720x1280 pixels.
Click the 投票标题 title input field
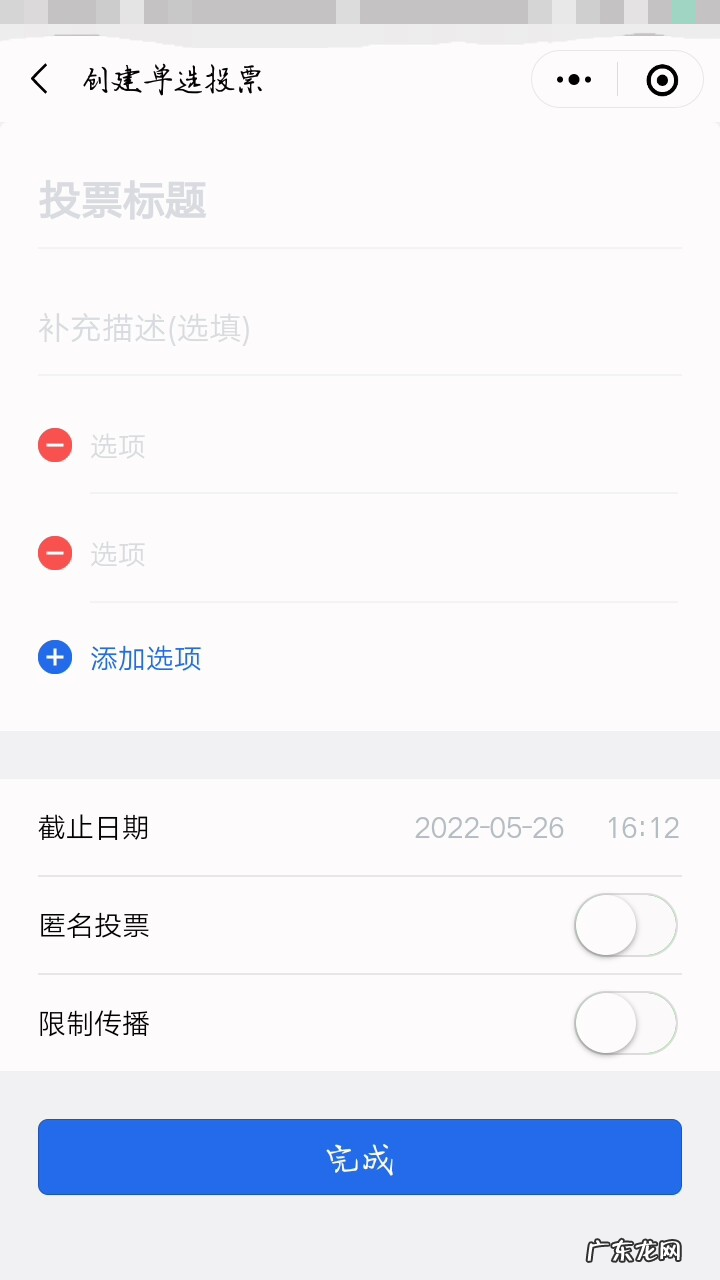(360, 201)
